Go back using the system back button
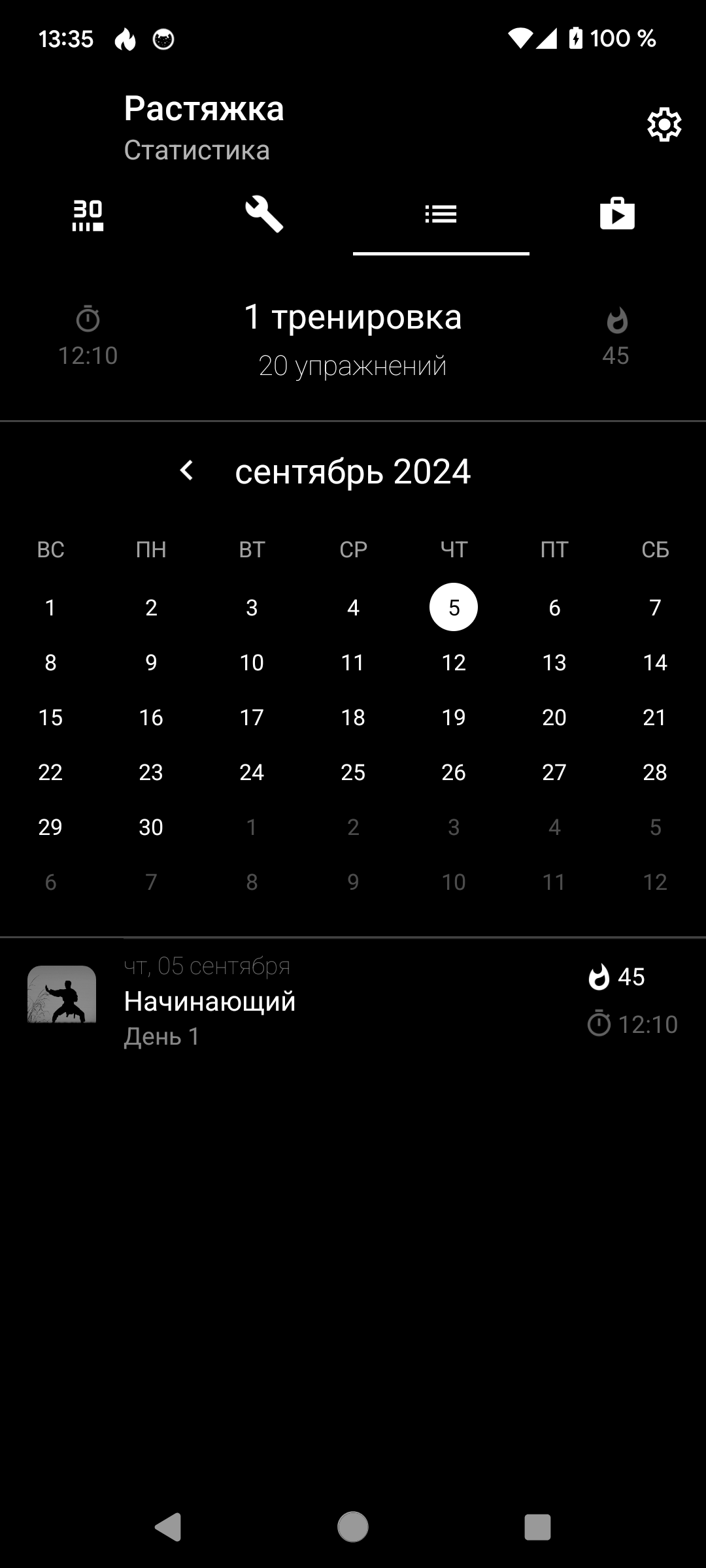 [168, 1527]
